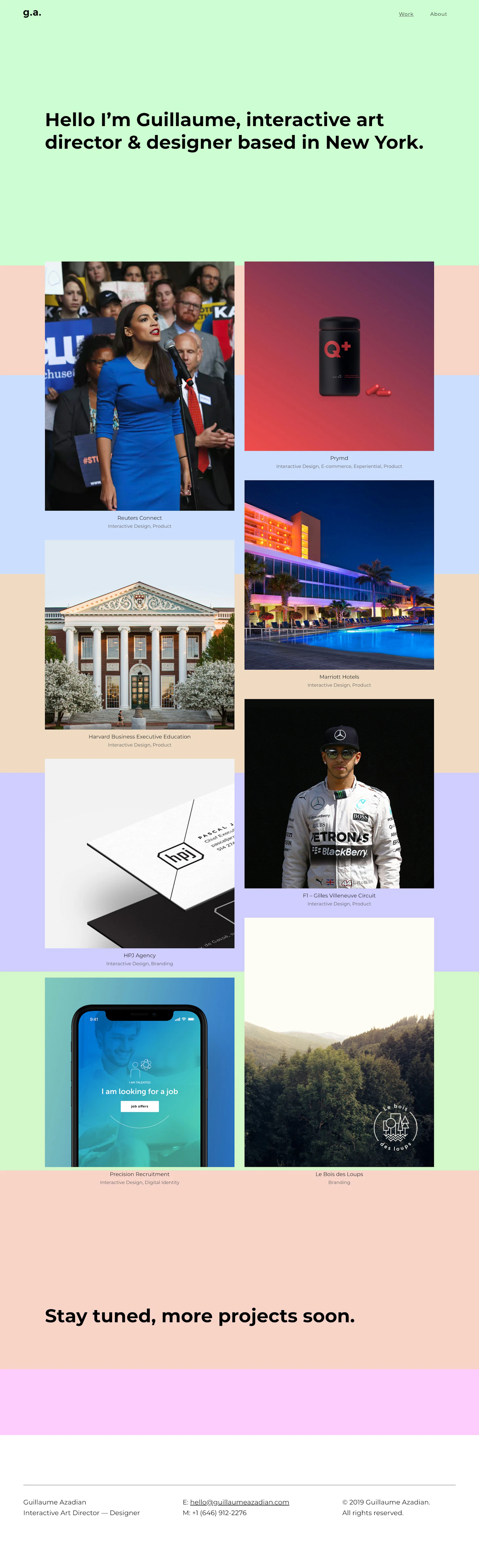Open the Reuters Connect project
479x1568 pixels.
pyautogui.click(x=140, y=386)
